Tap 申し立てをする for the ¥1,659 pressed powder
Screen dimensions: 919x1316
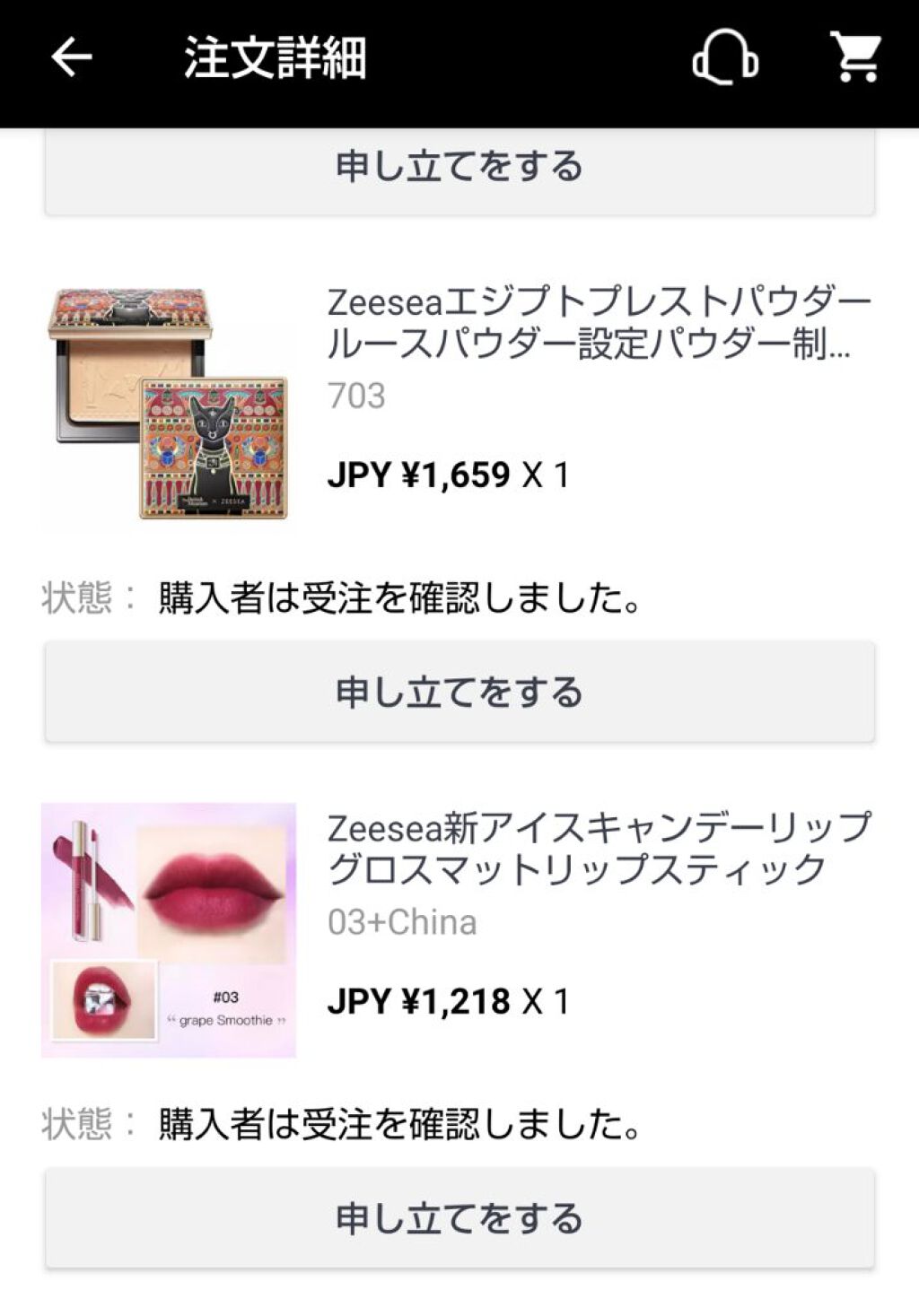459,692
